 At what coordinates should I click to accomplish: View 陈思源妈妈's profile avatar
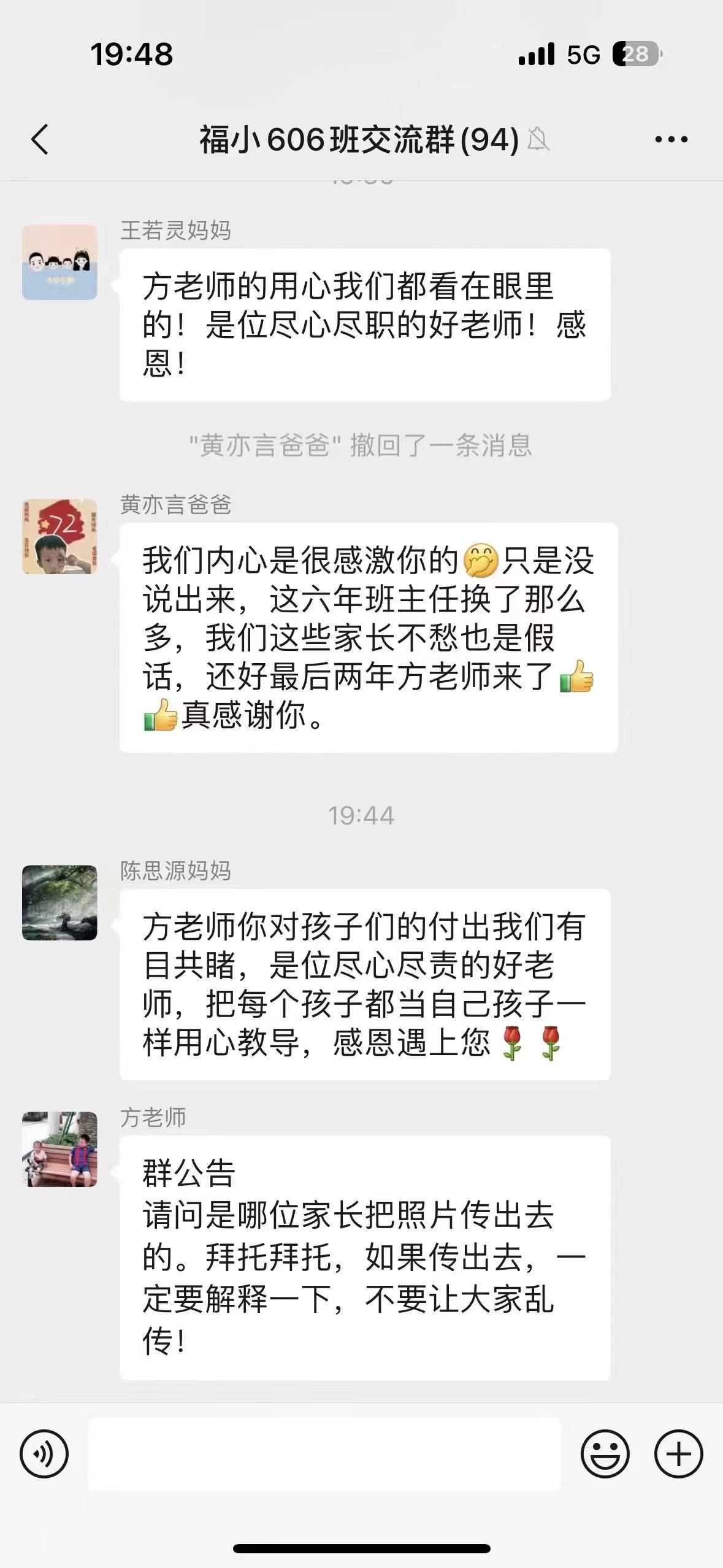59,902
